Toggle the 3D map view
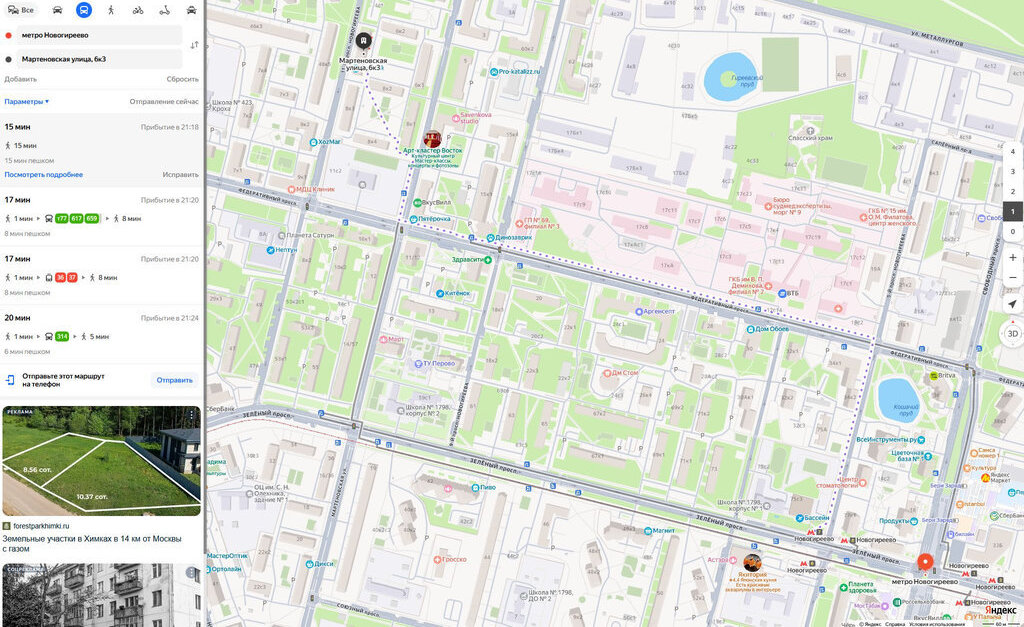This screenshot has height=627, width=1024. (x=1012, y=334)
